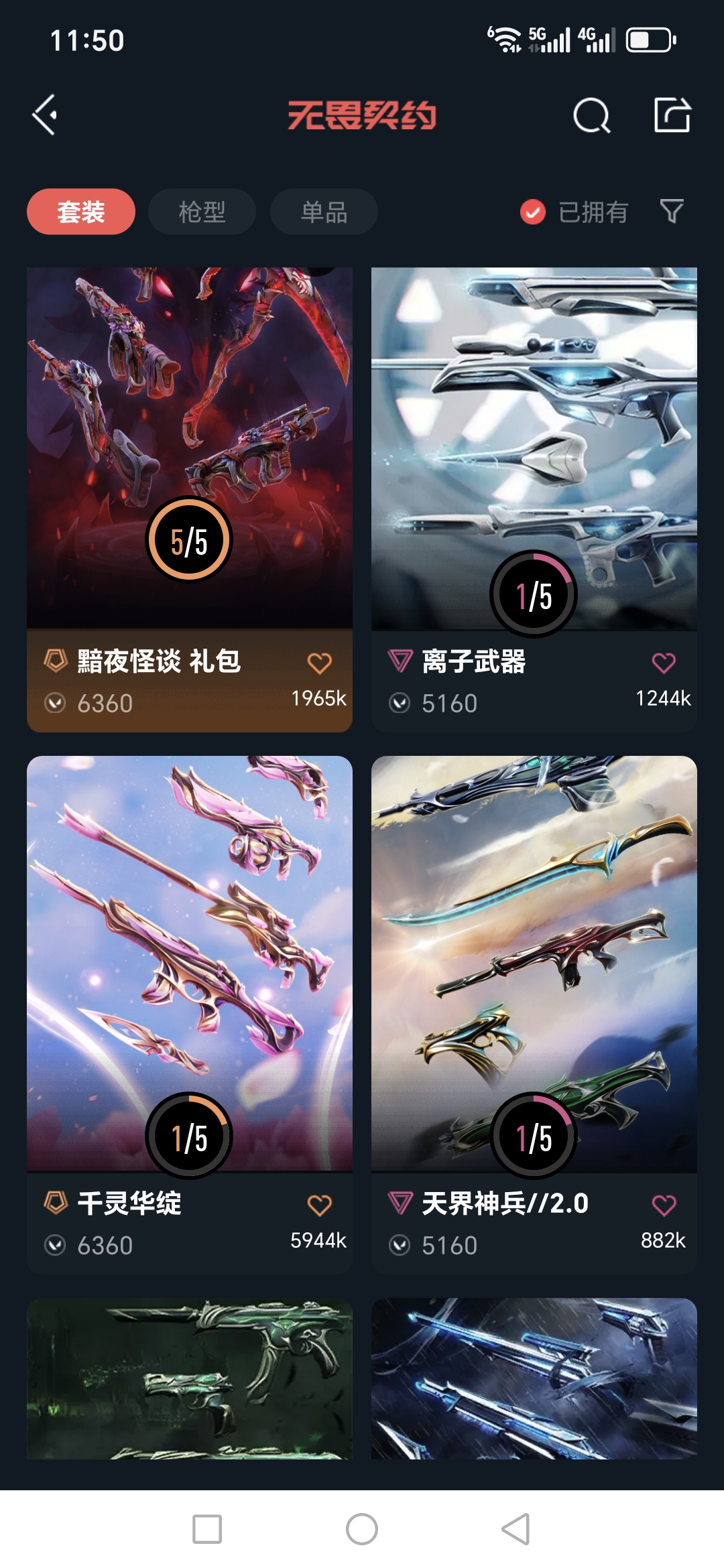Select the 无畏契约 logo in the header
This screenshot has width=724, height=1568.
362,115
